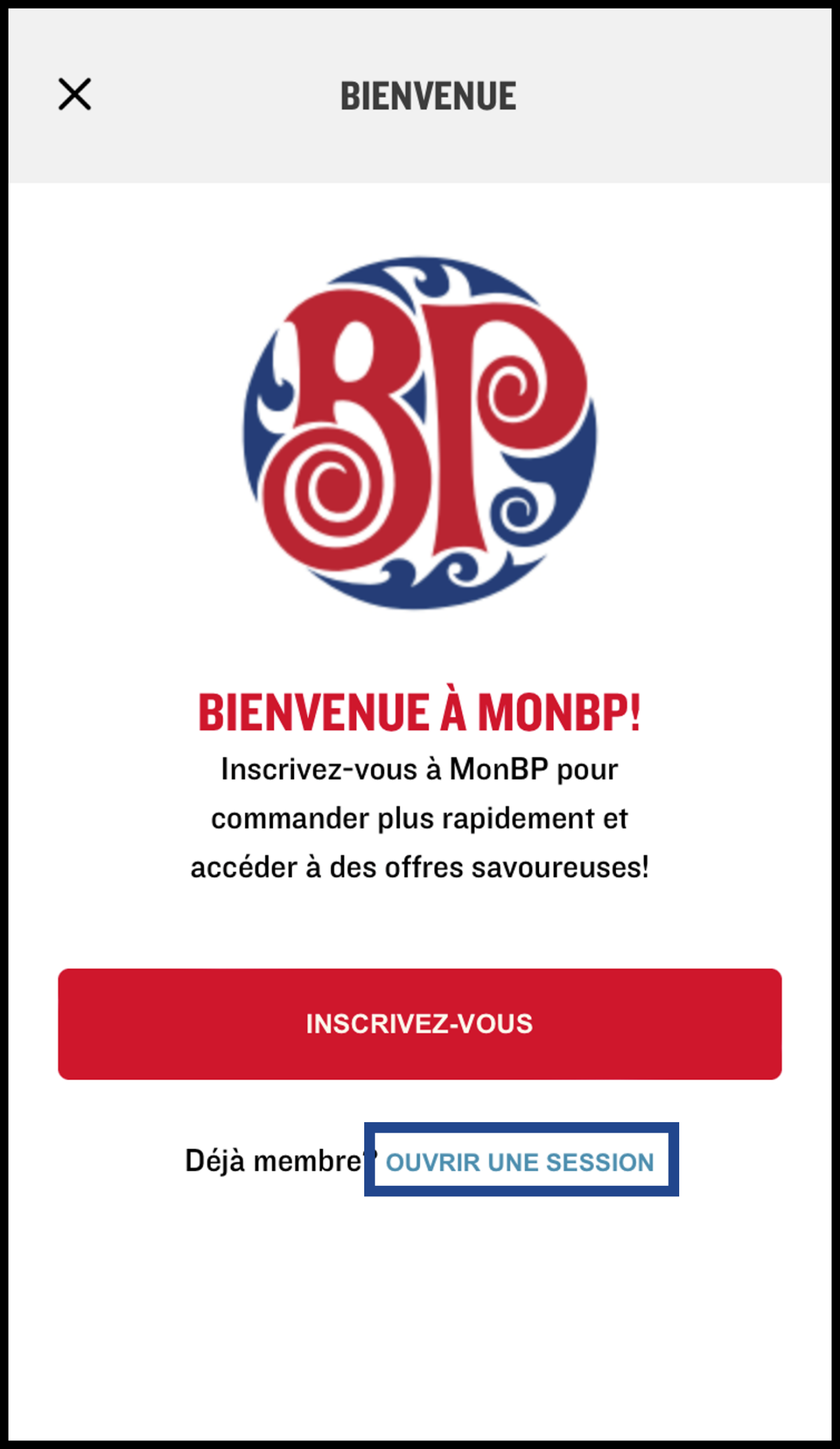Open the Ouvrir une session link
The height and width of the screenshot is (1449, 840).
[x=520, y=1162]
